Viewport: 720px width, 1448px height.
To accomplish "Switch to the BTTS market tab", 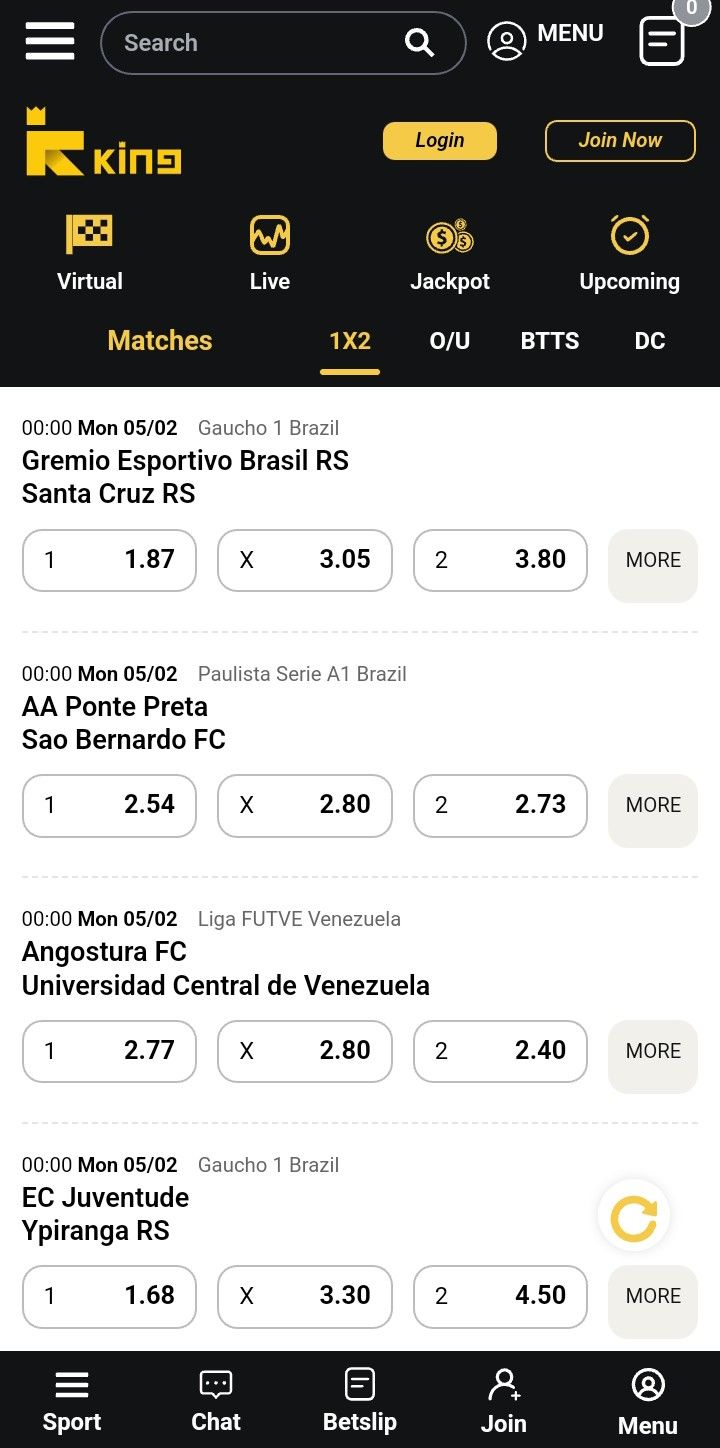I will 550,341.
